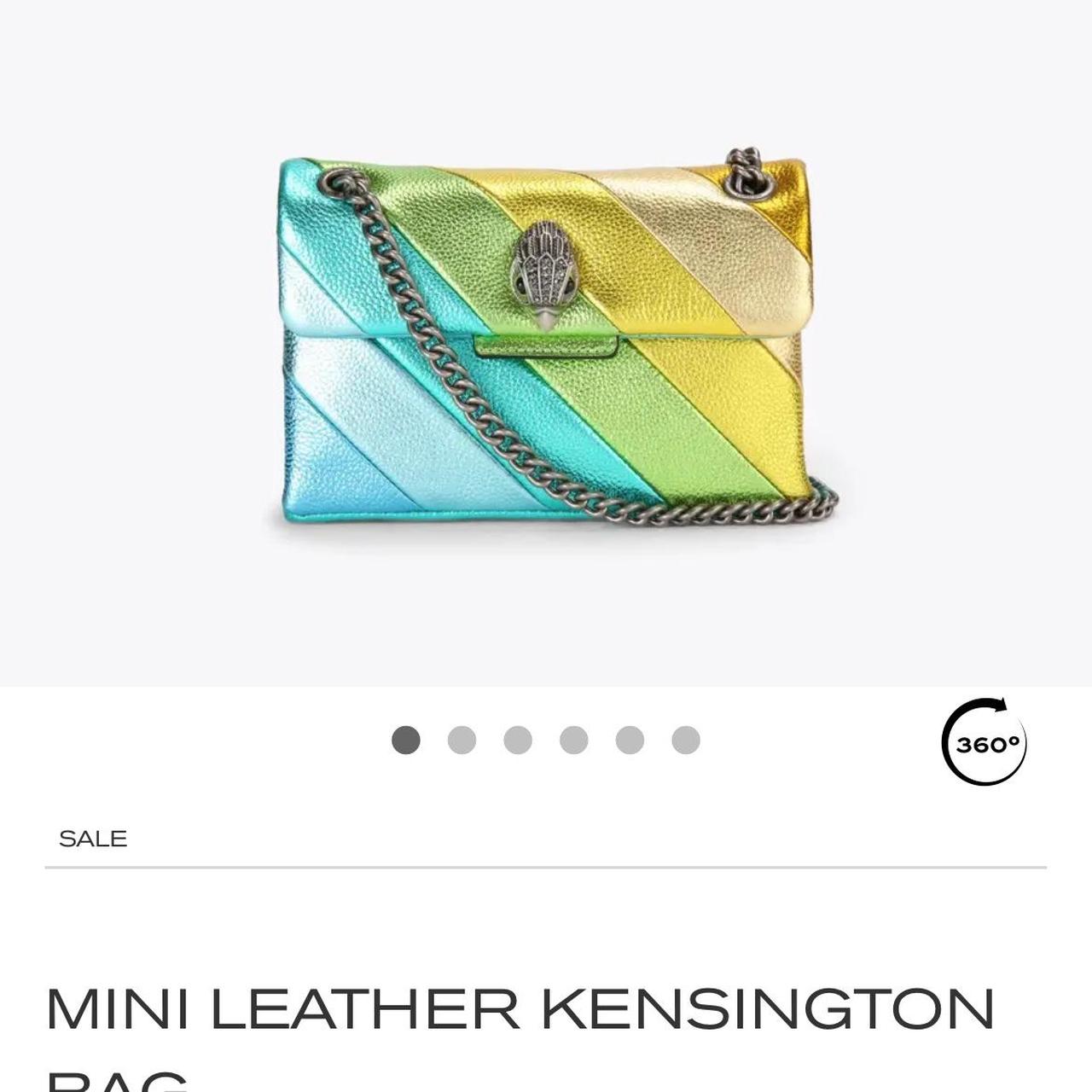
Task: Go to the last product image dot
Action: (x=686, y=740)
